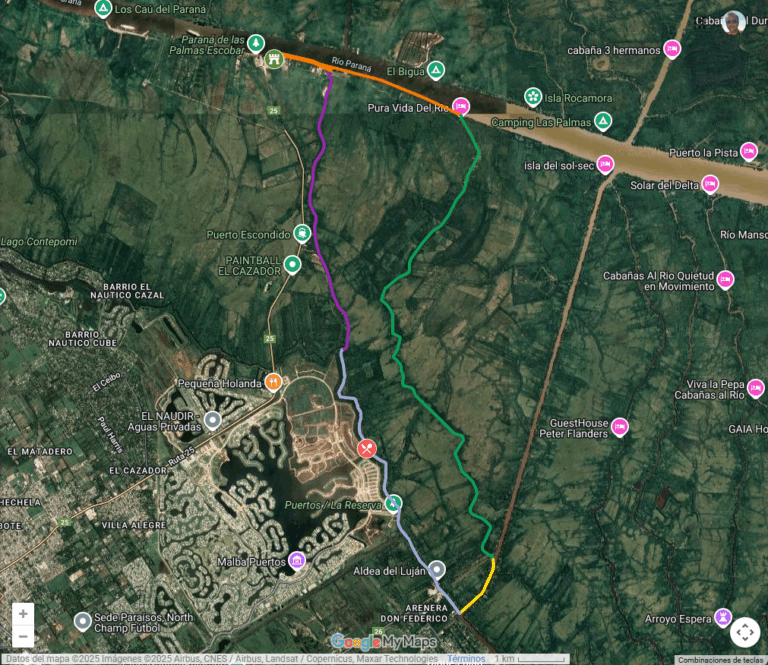The image size is (768, 665).
Task: Open the Isla Rocamora marker
Action: coord(533,97)
